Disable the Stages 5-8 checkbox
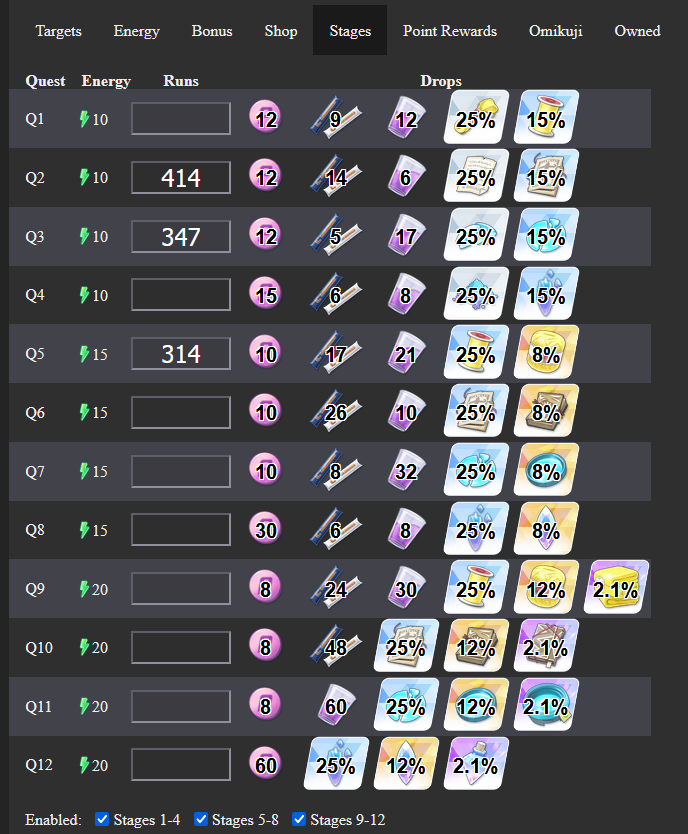The image size is (688, 834). [201, 820]
